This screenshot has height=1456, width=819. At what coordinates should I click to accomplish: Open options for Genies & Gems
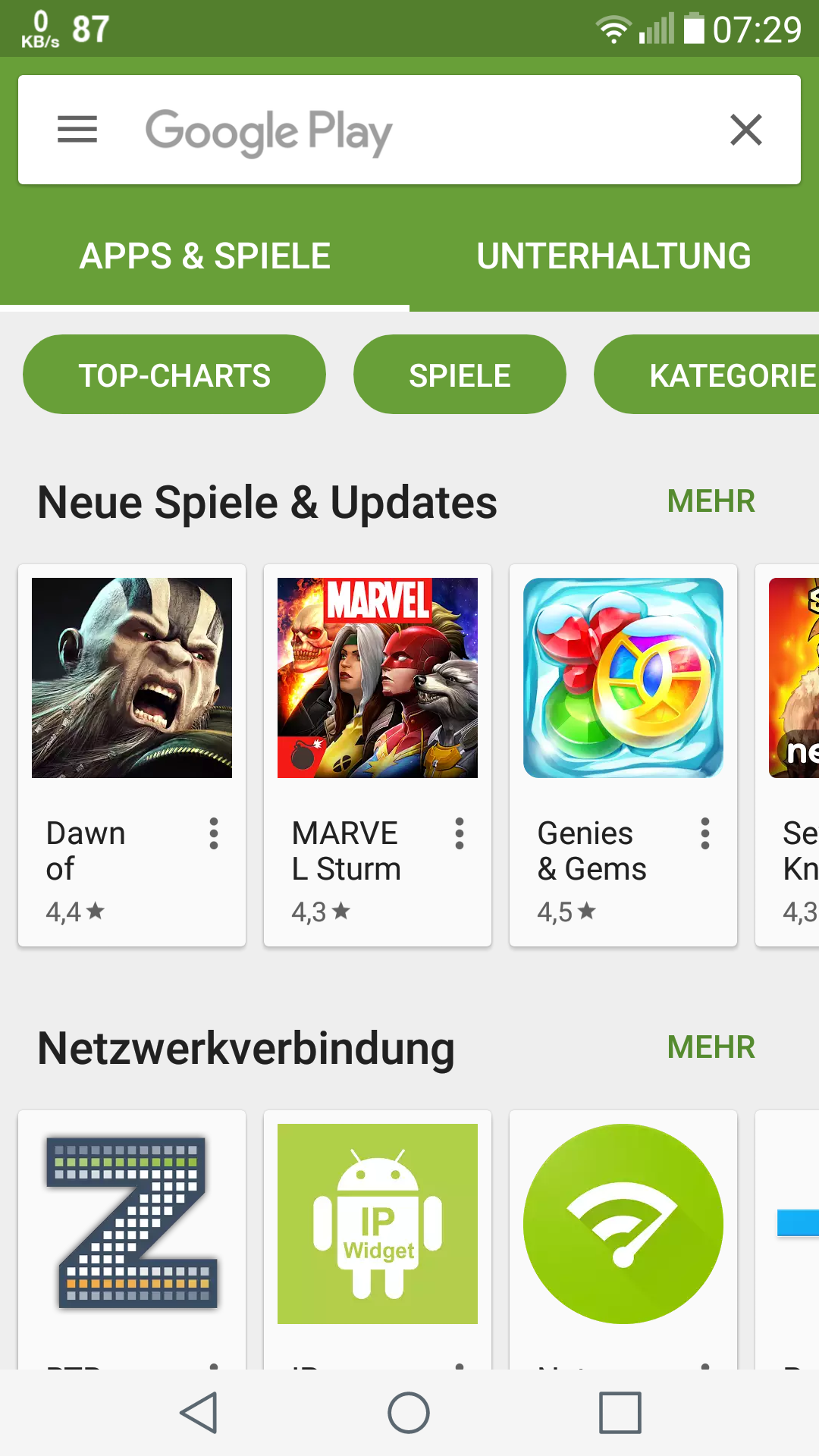705,833
